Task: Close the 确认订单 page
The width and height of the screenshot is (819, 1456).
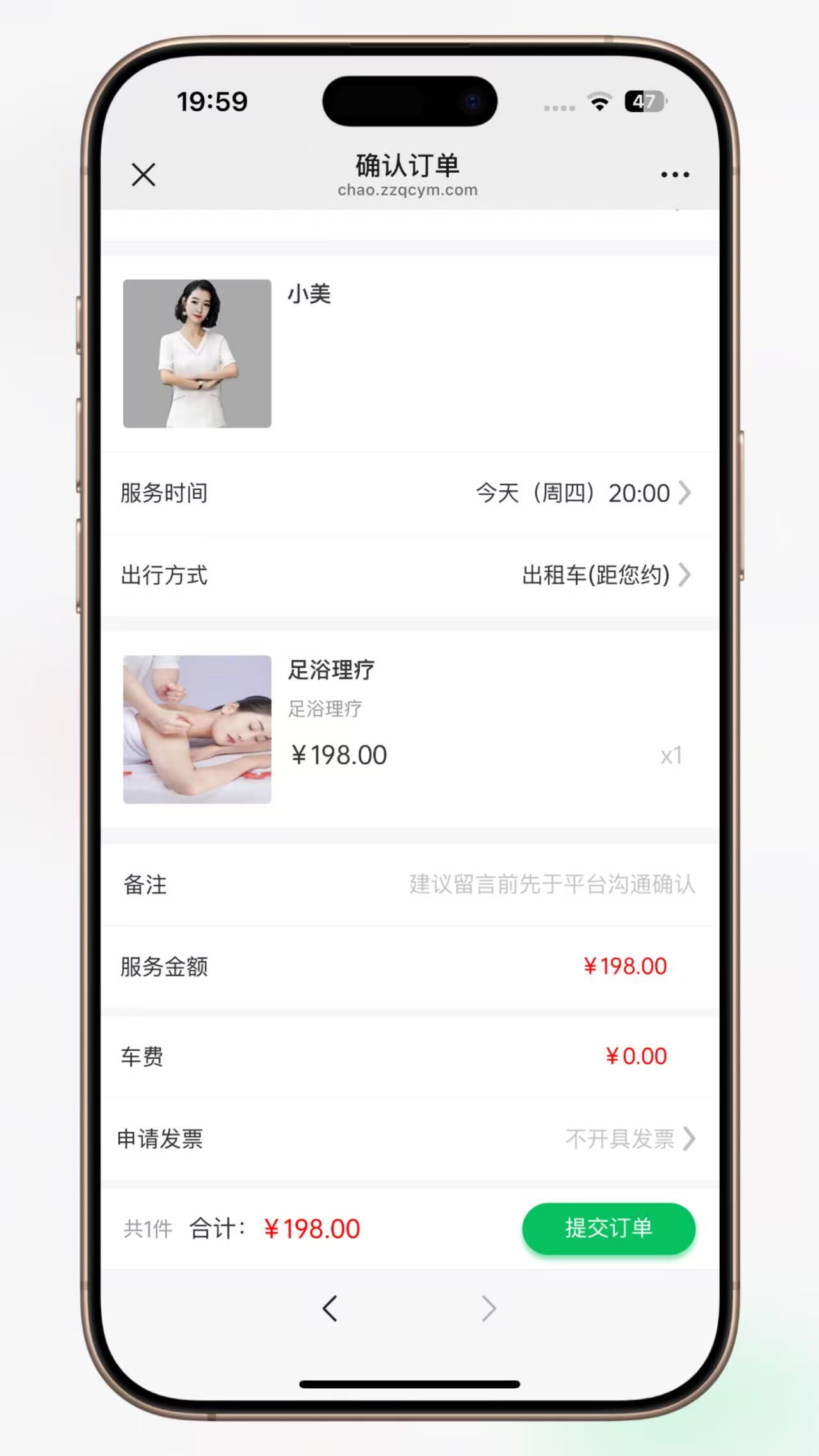Action: [x=143, y=174]
